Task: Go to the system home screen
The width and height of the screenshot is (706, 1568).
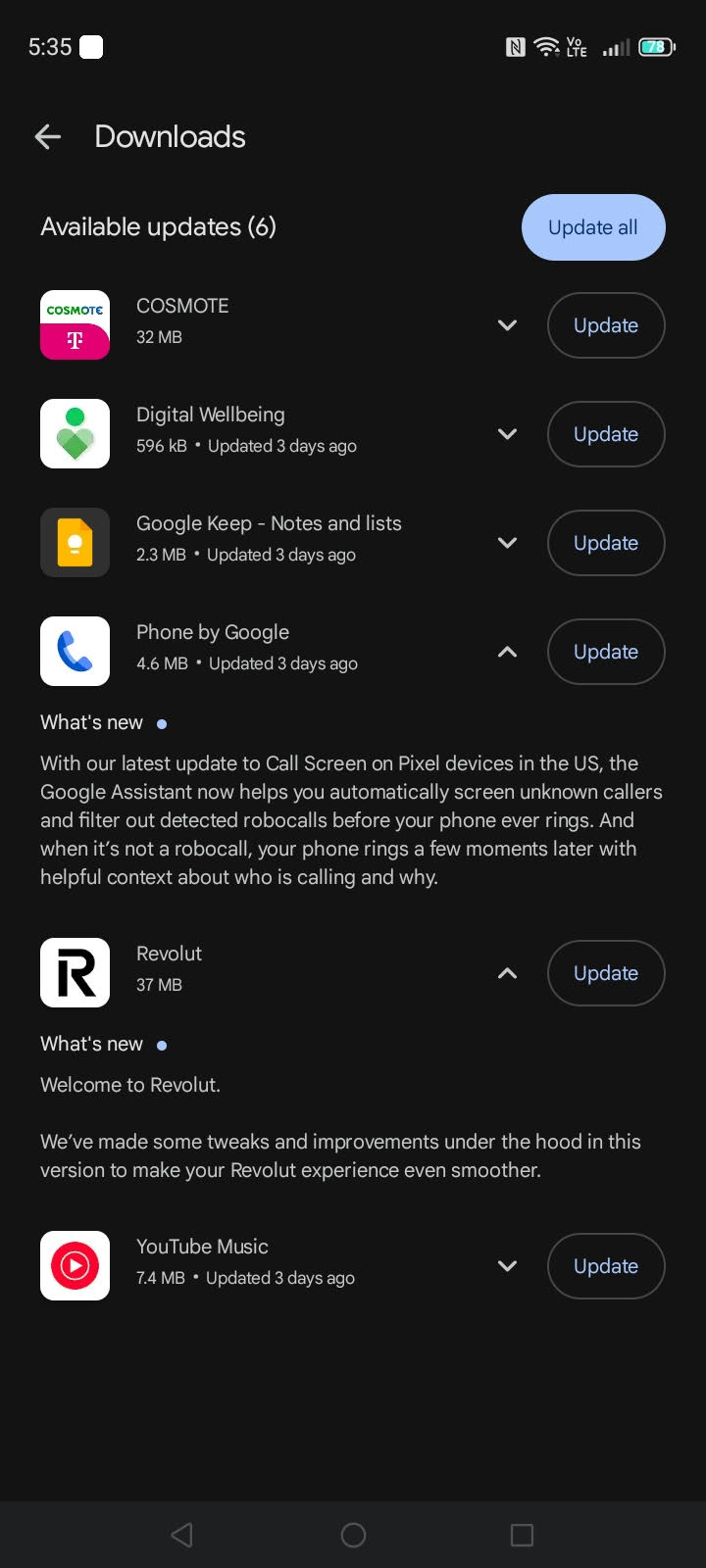Action: (353, 1535)
